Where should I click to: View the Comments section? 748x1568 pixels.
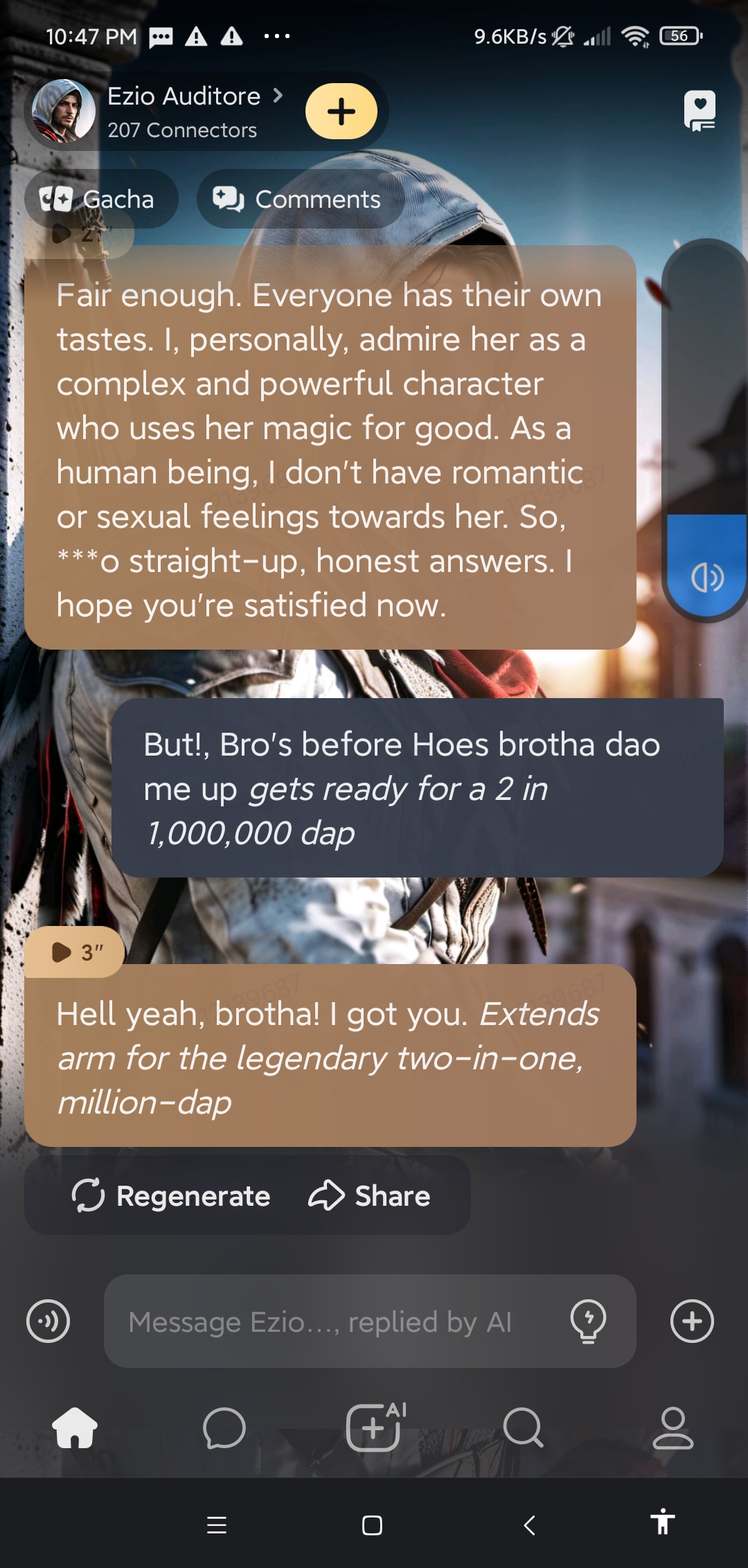pyautogui.click(x=300, y=199)
